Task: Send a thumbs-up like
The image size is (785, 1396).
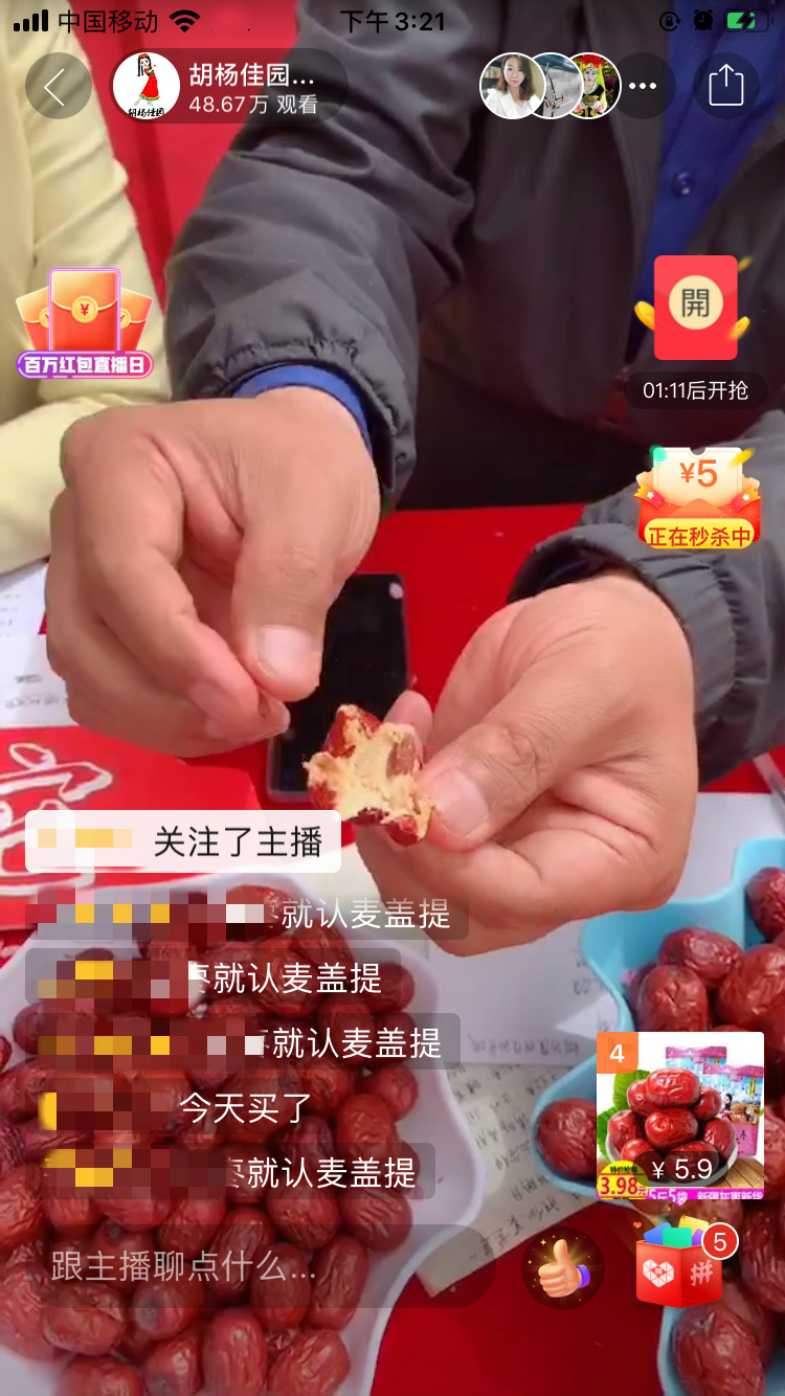Action: pos(563,1268)
